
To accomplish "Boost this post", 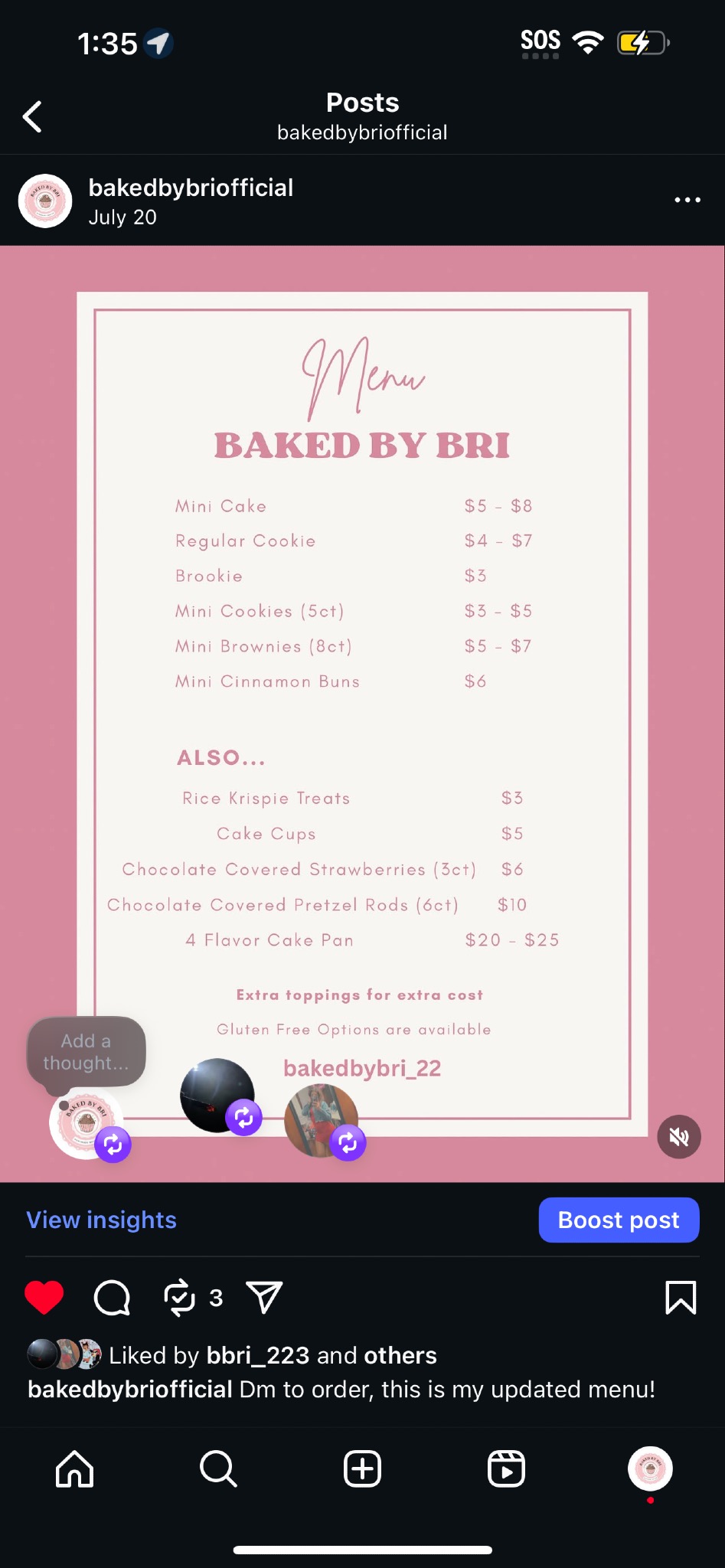I will click(619, 1220).
